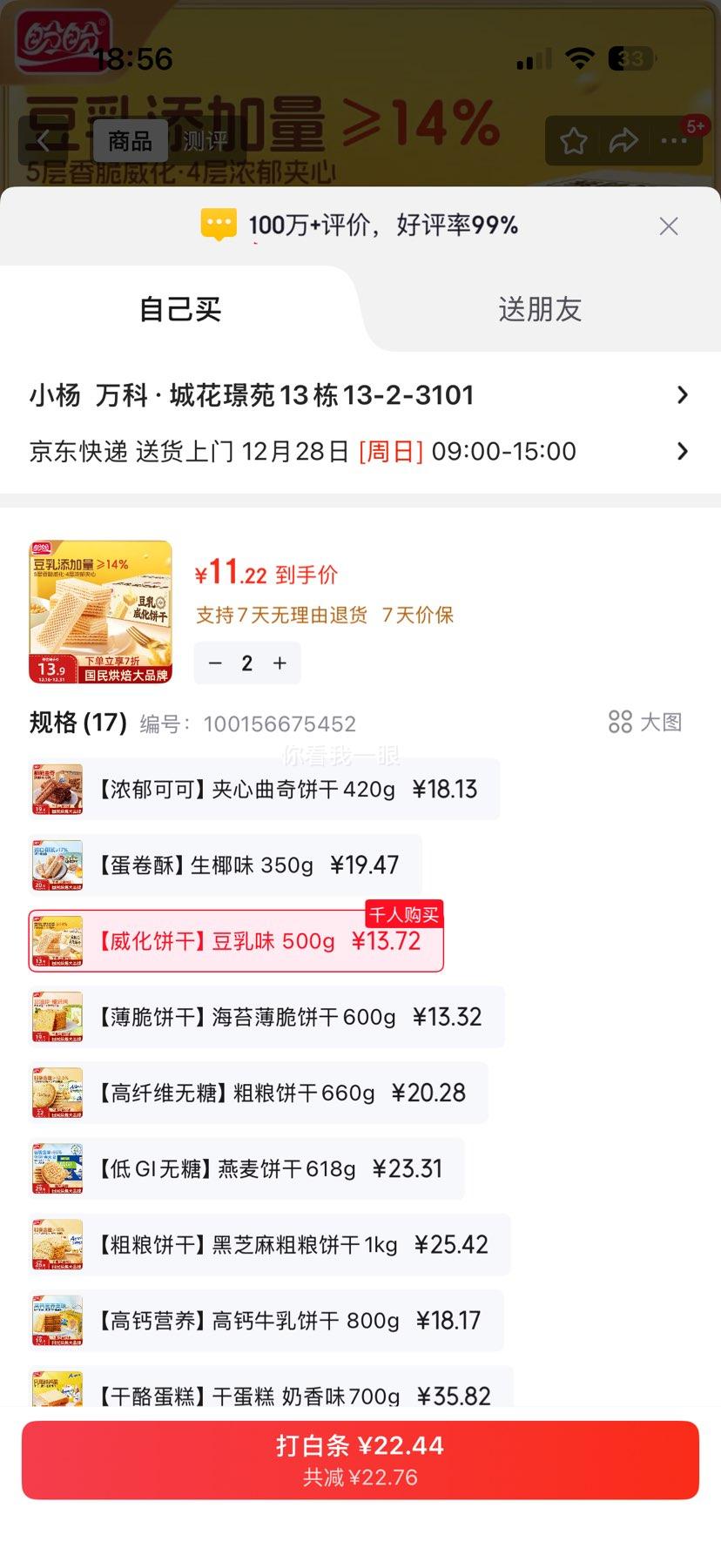Tap the 打白条 ¥22.44 checkout button
This screenshot has width=721, height=1568.
tap(360, 1459)
